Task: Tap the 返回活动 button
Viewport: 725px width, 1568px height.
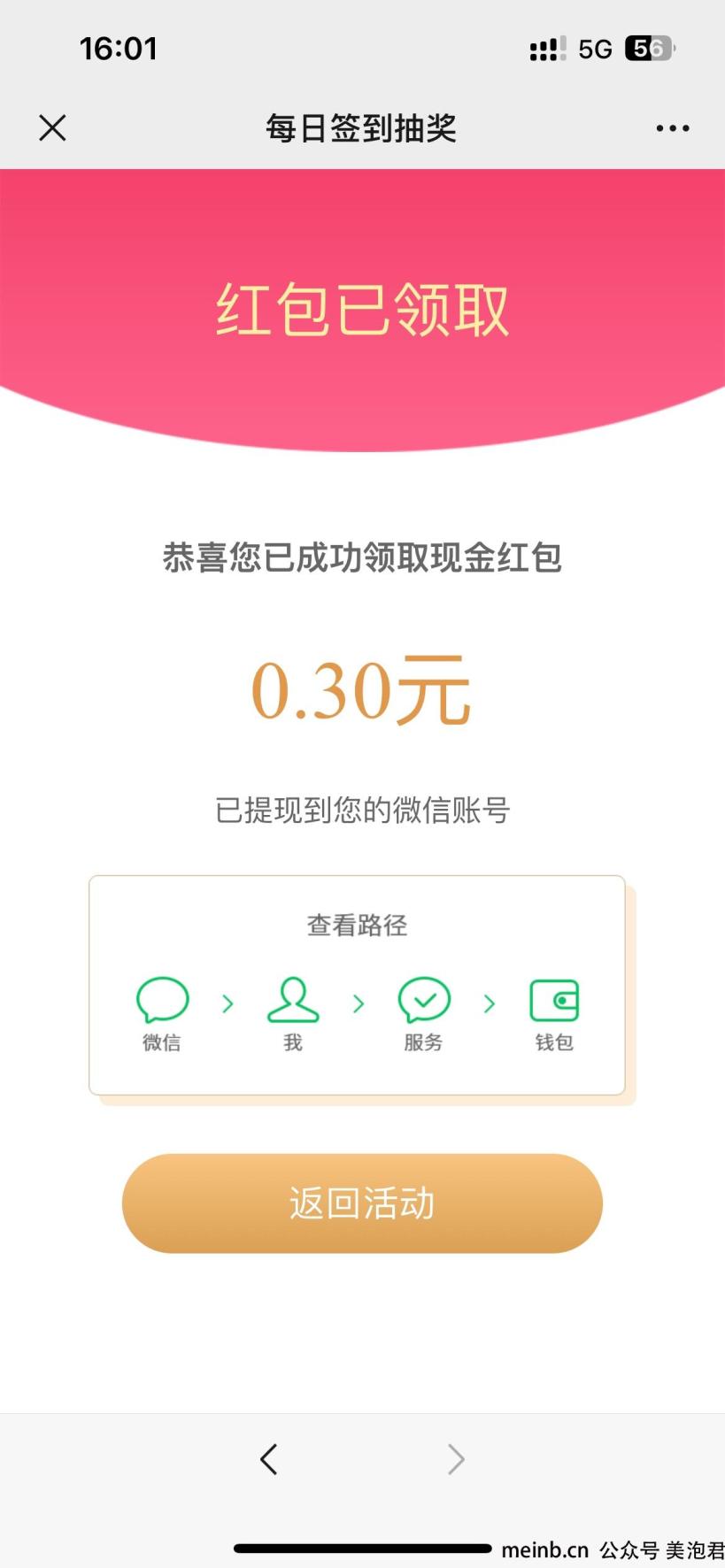Action: [362, 1203]
